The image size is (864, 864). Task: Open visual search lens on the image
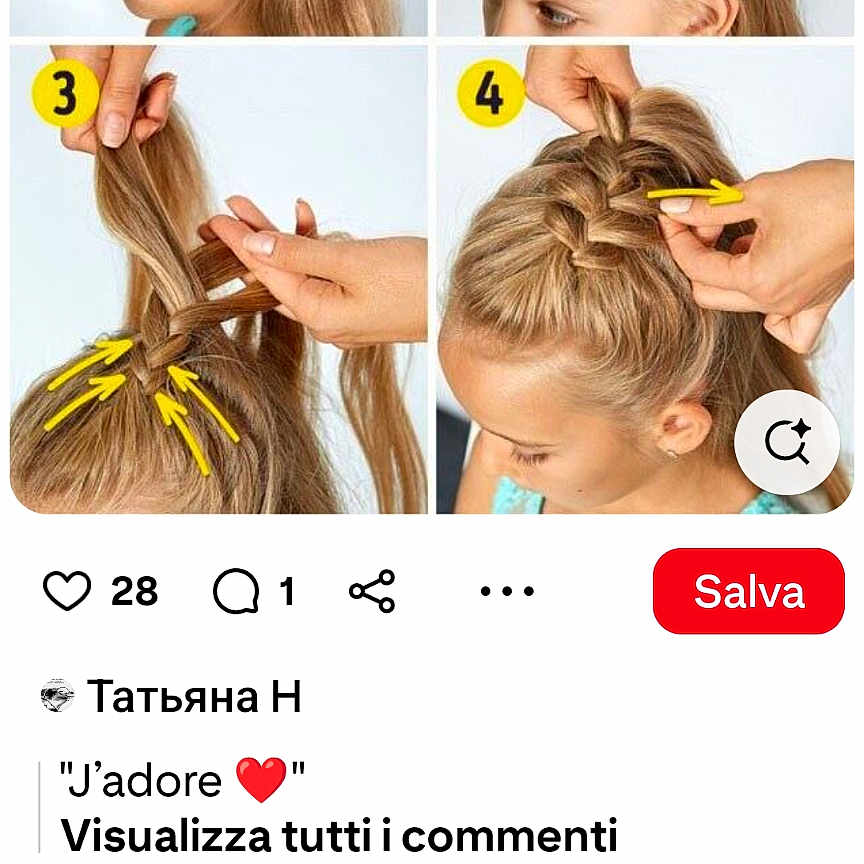(x=786, y=442)
